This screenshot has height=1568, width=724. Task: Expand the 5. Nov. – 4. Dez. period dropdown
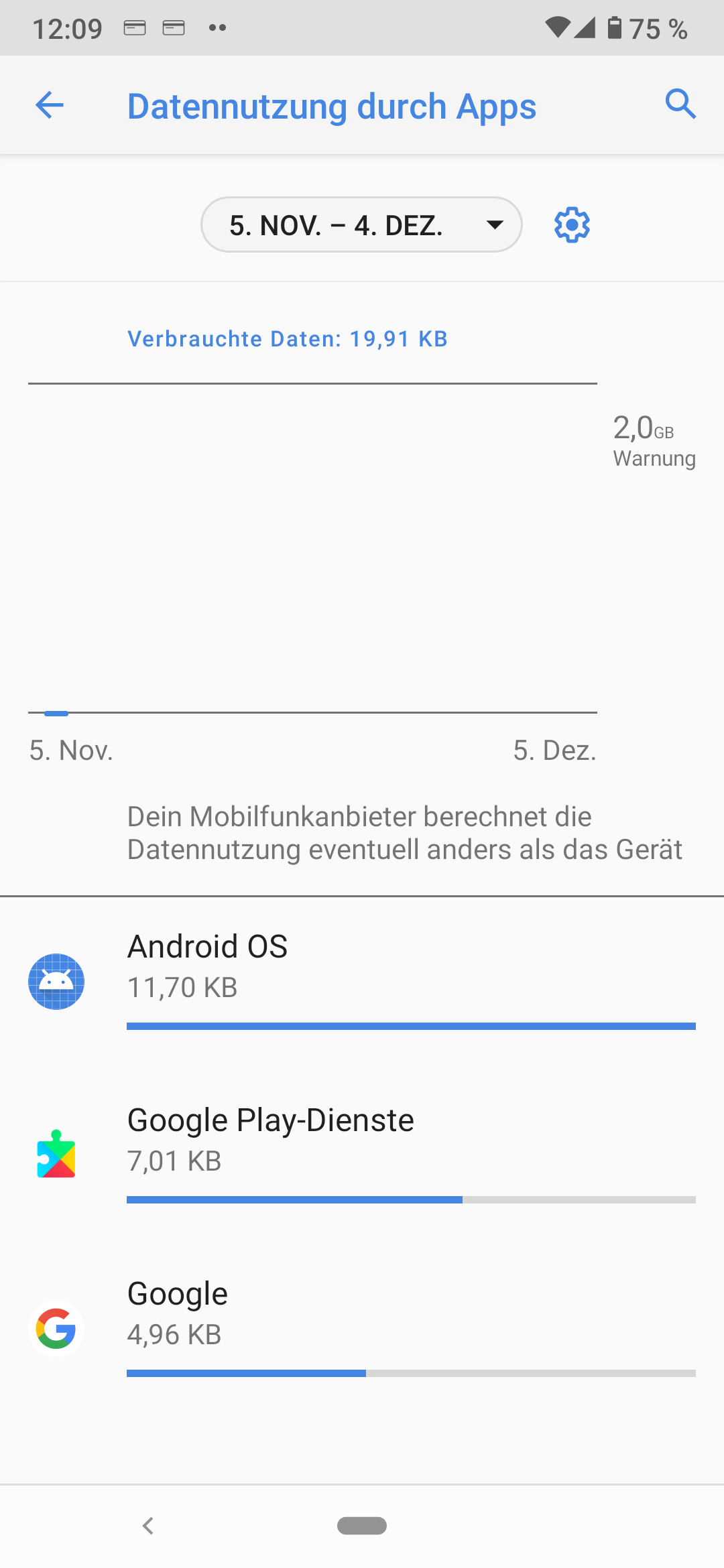[361, 225]
